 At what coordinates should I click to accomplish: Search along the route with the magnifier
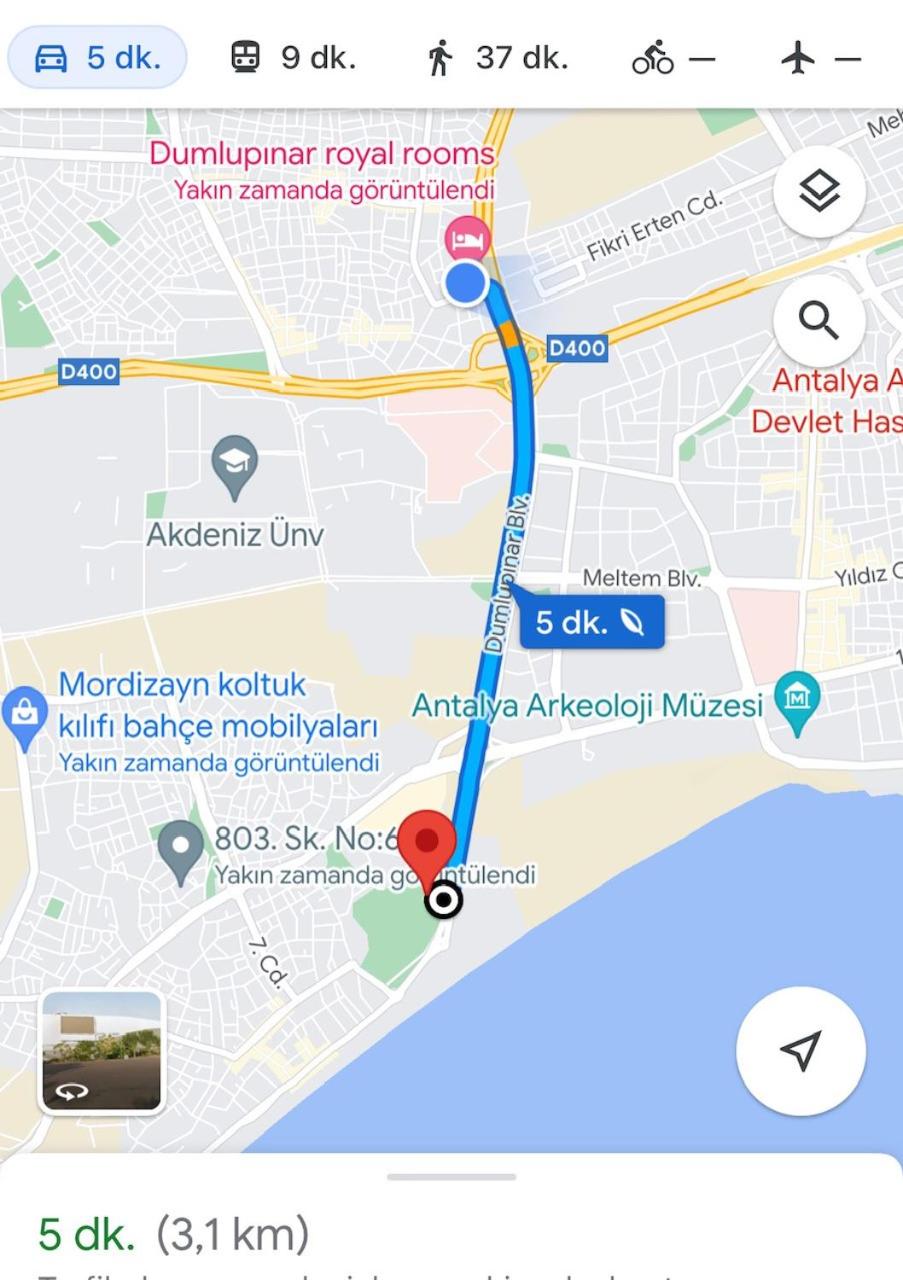coord(819,321)
